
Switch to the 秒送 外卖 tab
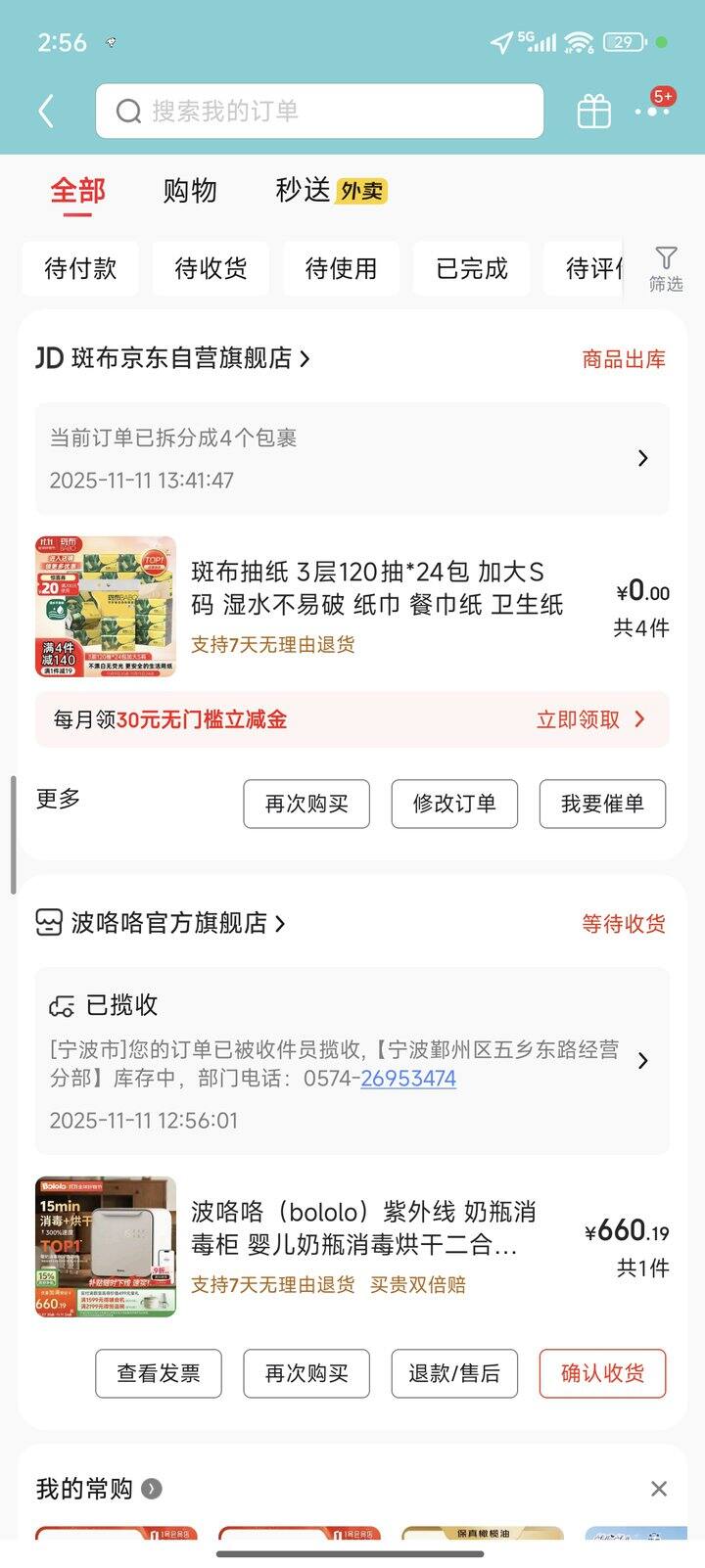(331, 190)
